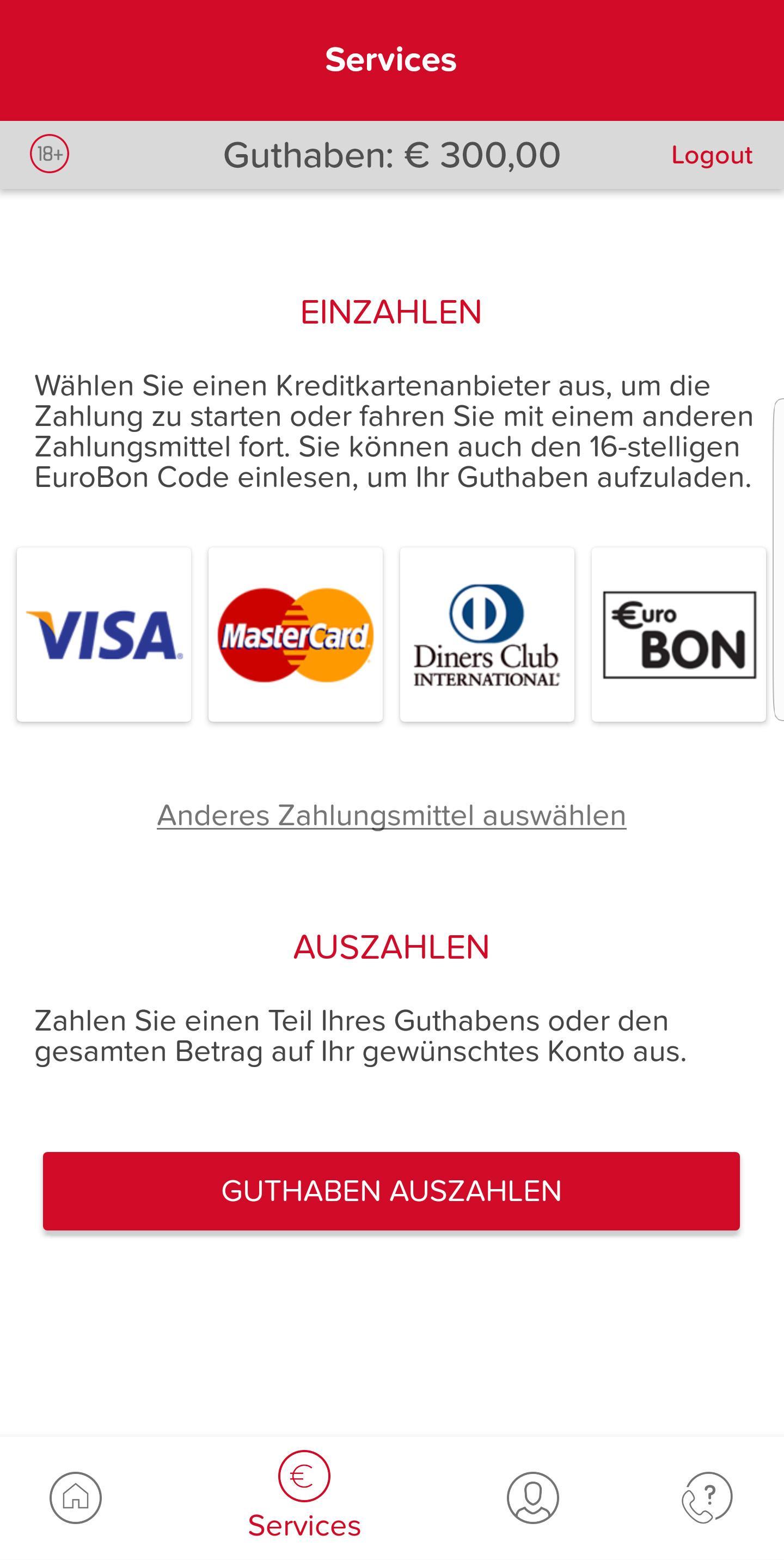Switch to the profile tab
Screen dimensions: 784x1560
pos(533,1497)
